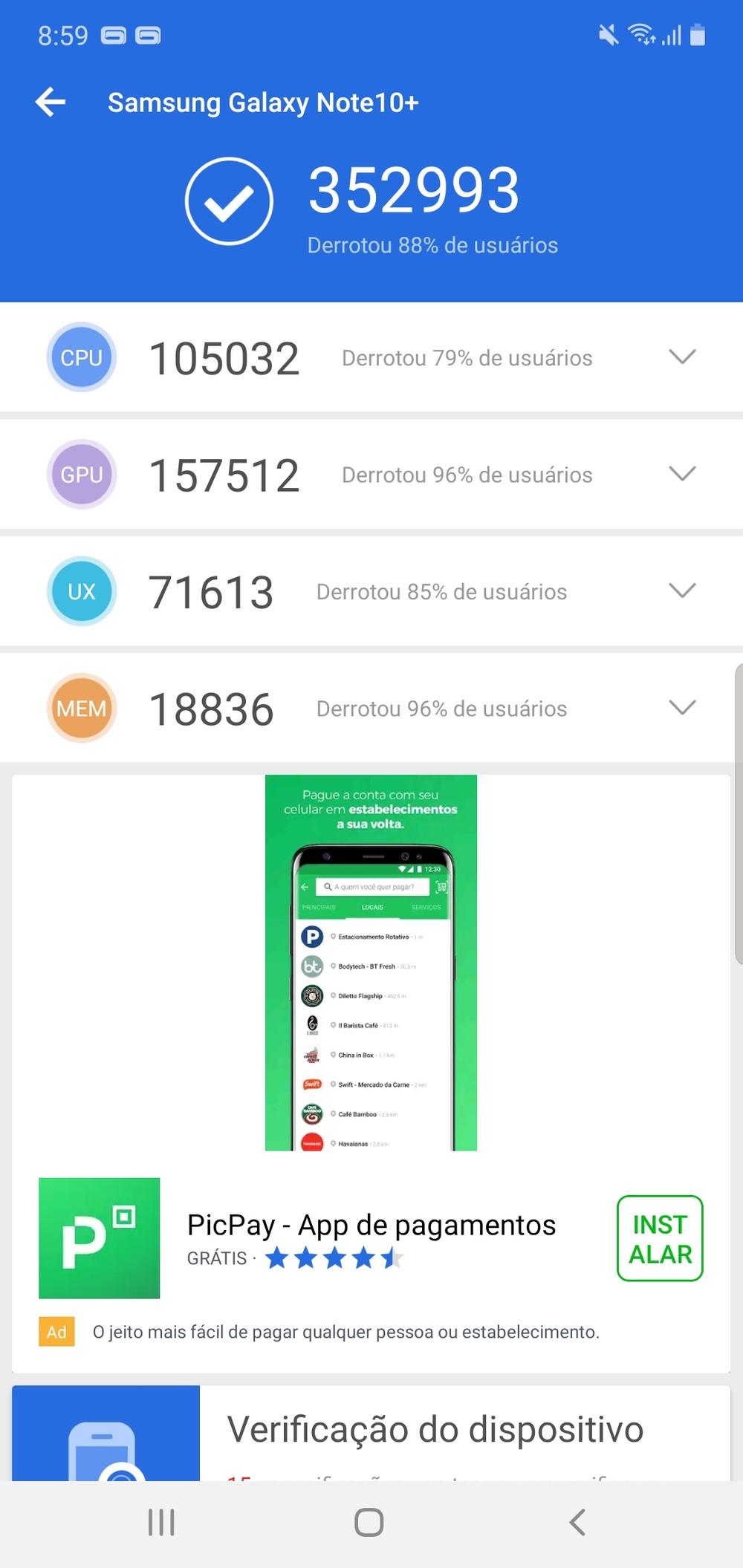Tap INSTALAR for PicPay app
Viewport: 743px width, 1568px height.
click(660, 1238)
